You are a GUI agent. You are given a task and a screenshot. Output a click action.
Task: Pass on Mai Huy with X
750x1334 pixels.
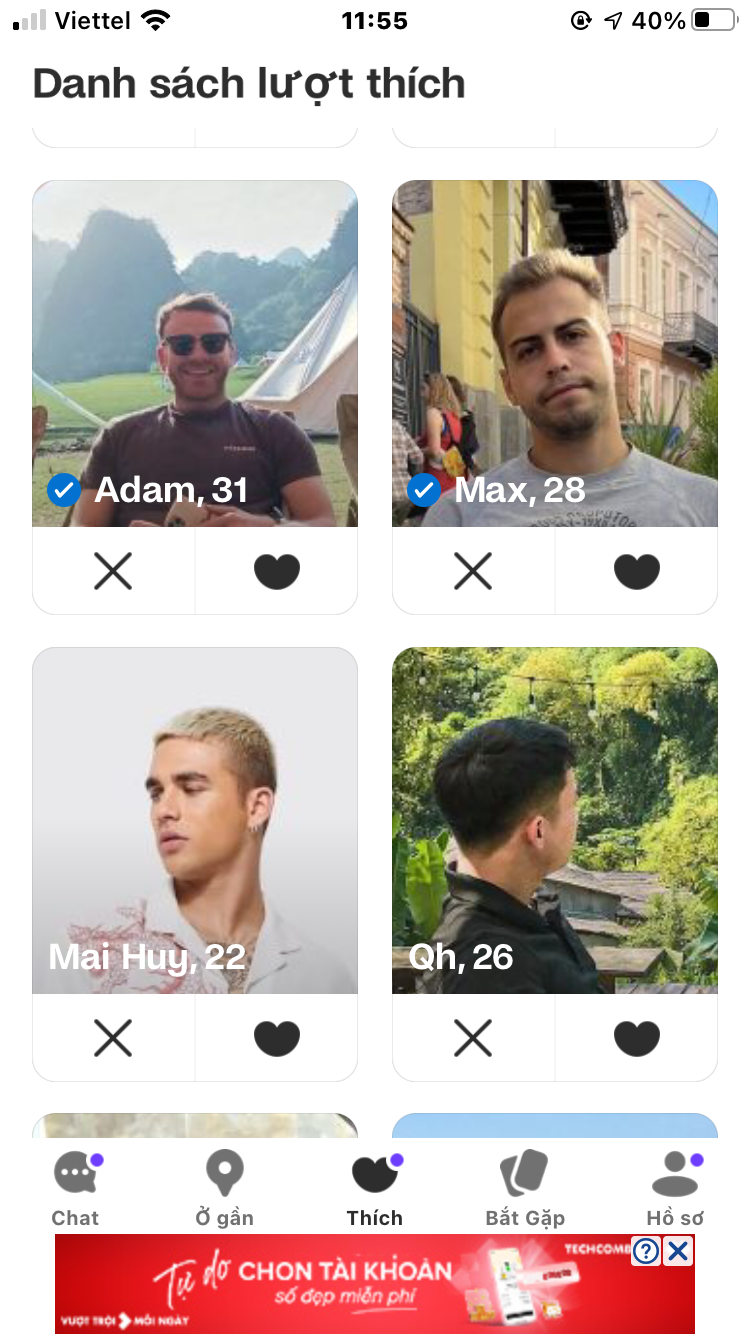tap(113, 1038)
